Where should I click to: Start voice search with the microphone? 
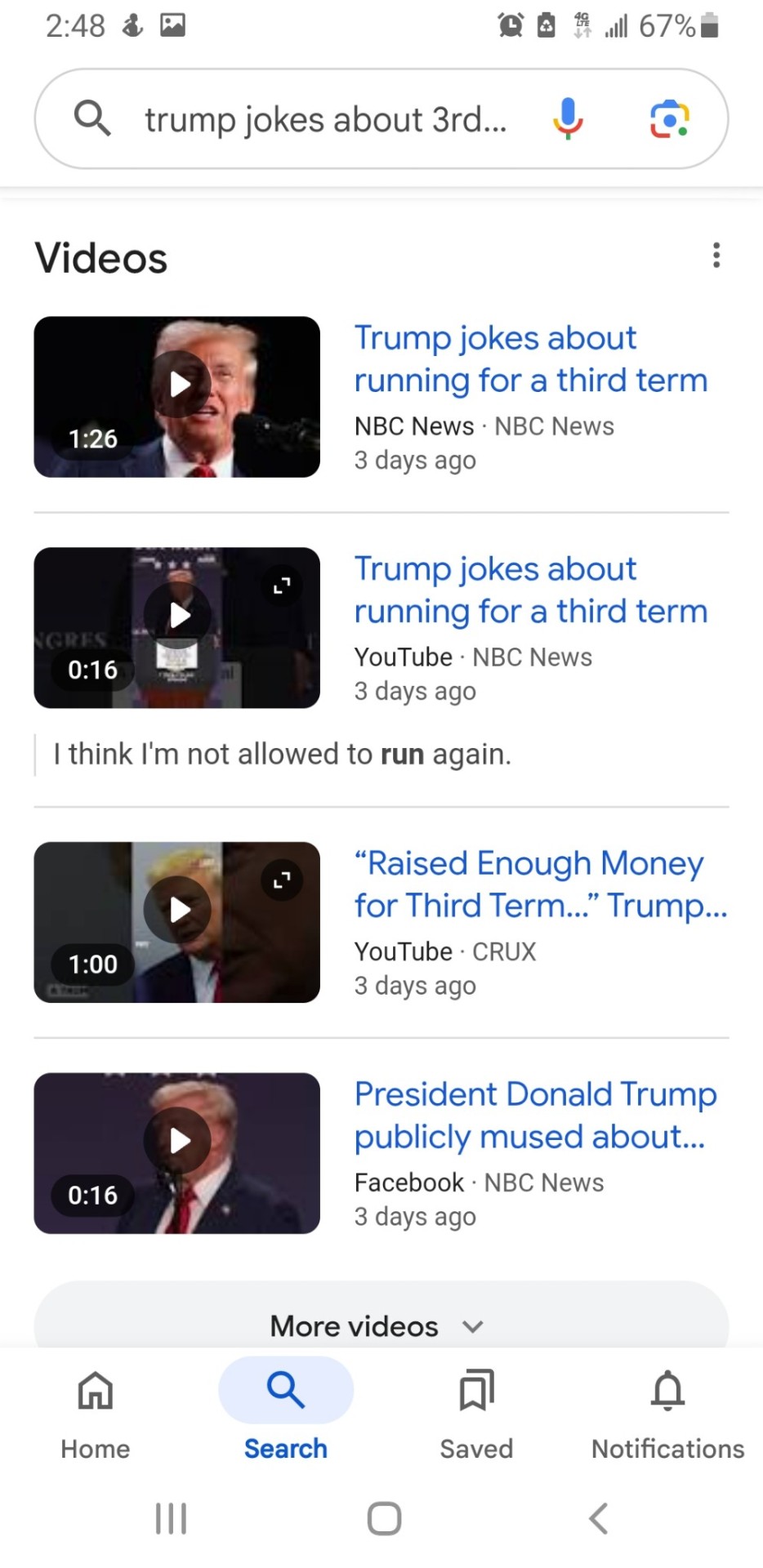[x=568, y=119]
